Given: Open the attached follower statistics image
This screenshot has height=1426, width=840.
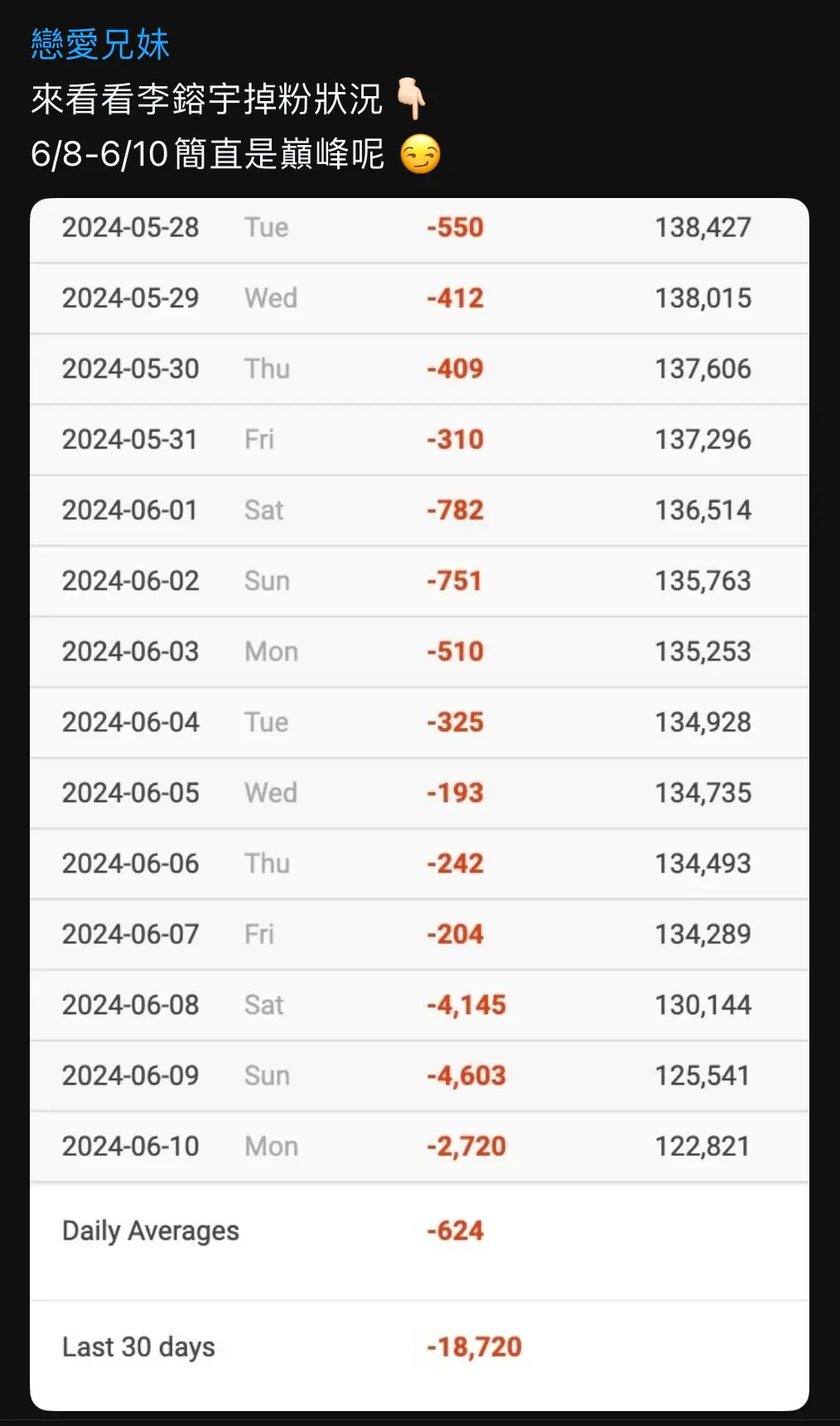Looking at the screenshot, I should (419, 804).
